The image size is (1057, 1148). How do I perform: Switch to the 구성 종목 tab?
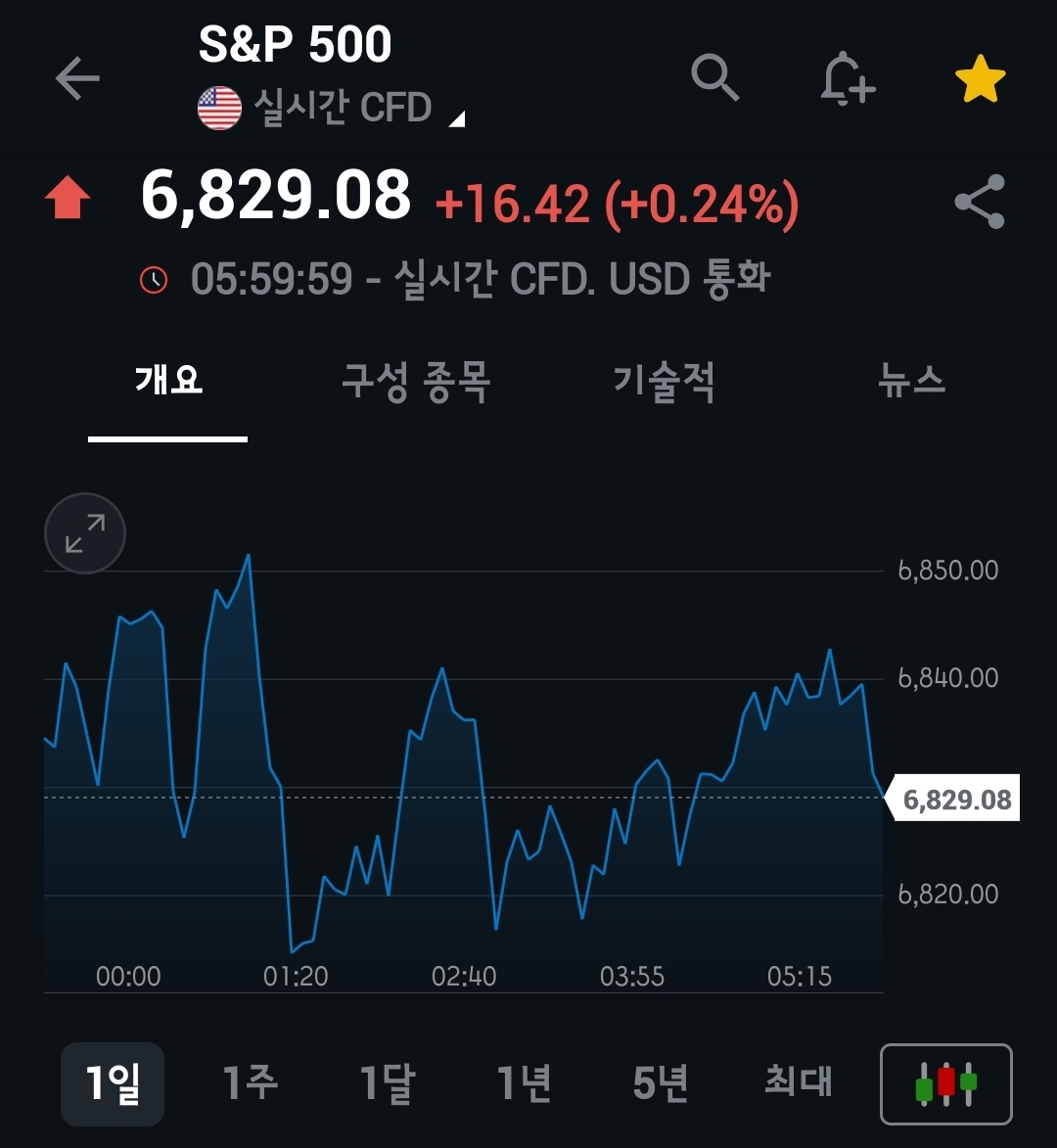pyautogui.click(x=416, y=381)
